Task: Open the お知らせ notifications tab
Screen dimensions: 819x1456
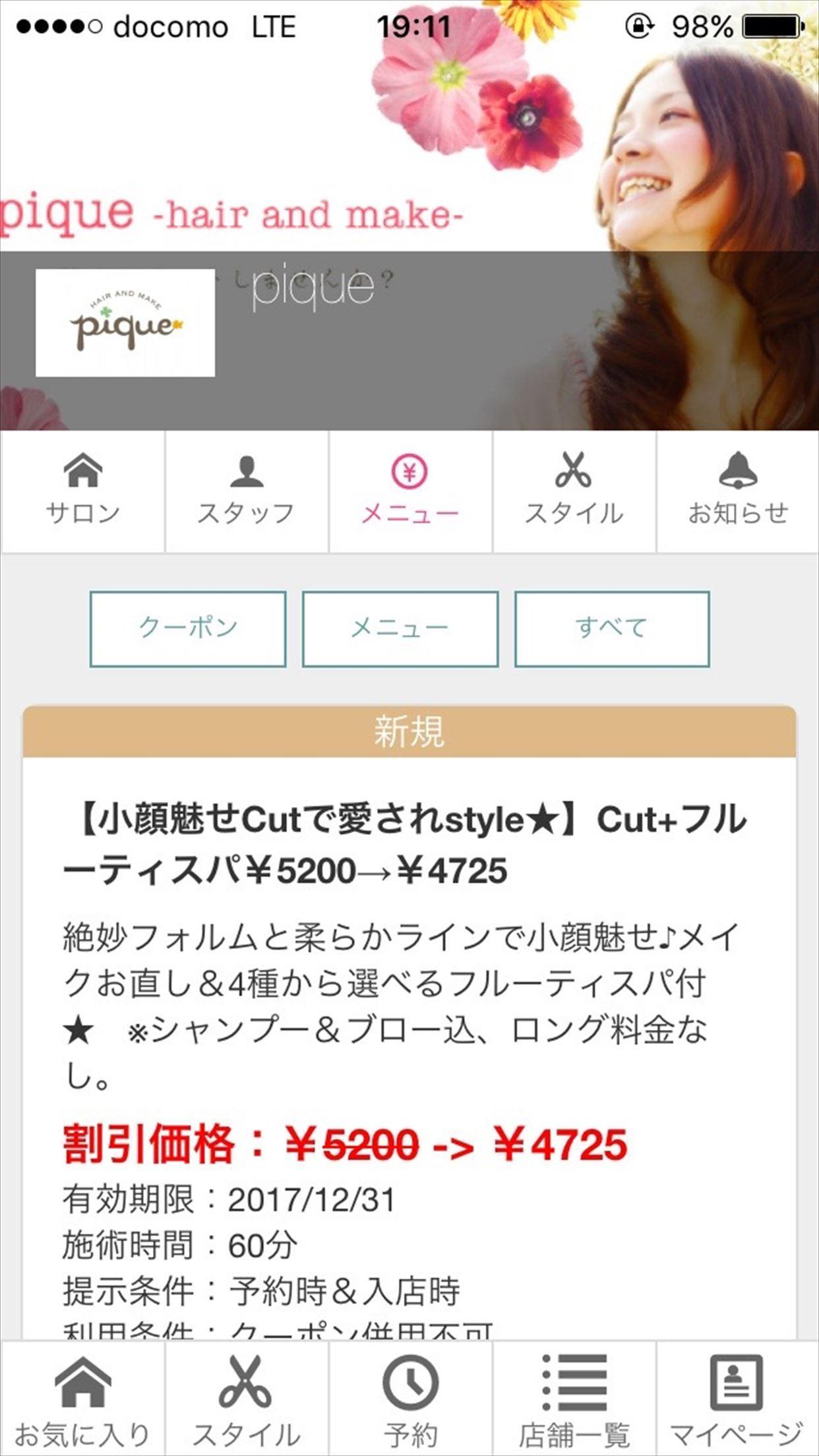Action: (738, 491)
